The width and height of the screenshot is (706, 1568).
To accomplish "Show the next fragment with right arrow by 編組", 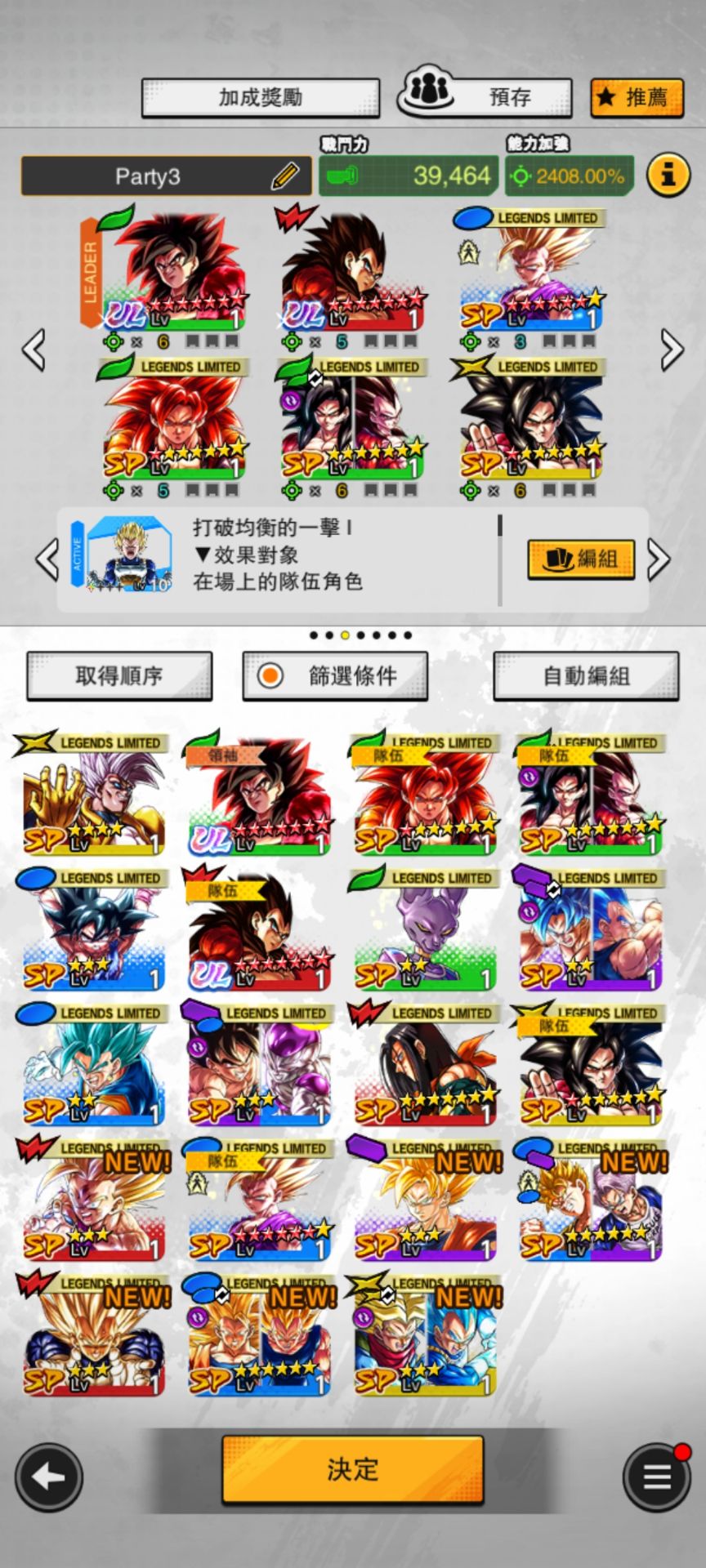I will click(x=659, y=559).
